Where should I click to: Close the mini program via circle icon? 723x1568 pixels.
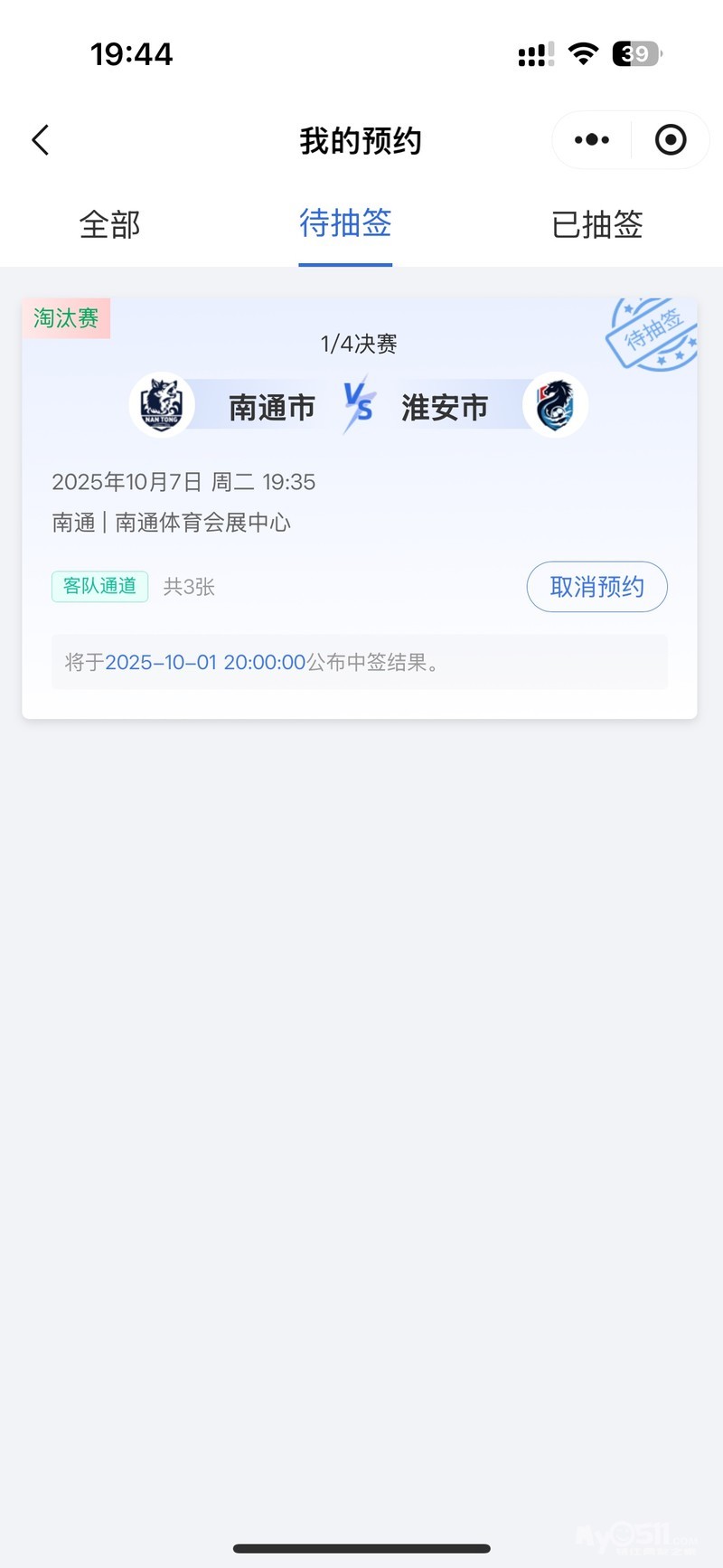[x=671, y=140]
